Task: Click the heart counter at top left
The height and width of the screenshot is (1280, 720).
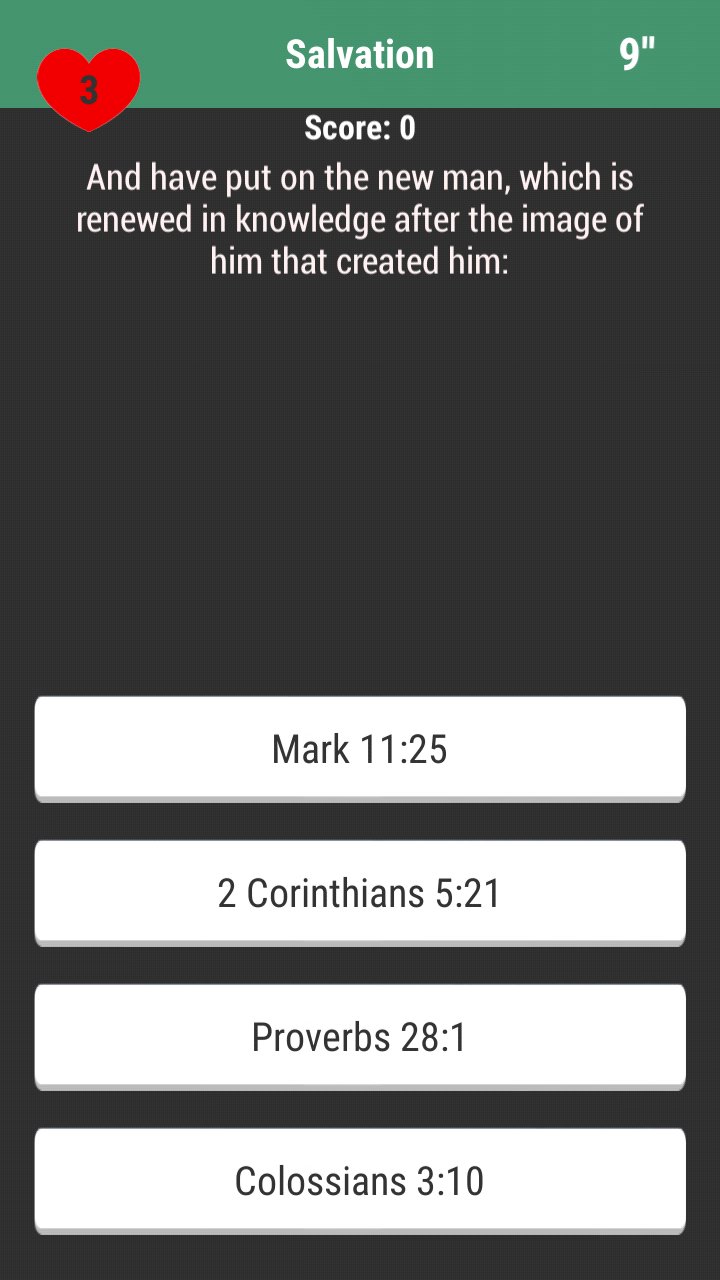Action: click(x=88, y=87)
